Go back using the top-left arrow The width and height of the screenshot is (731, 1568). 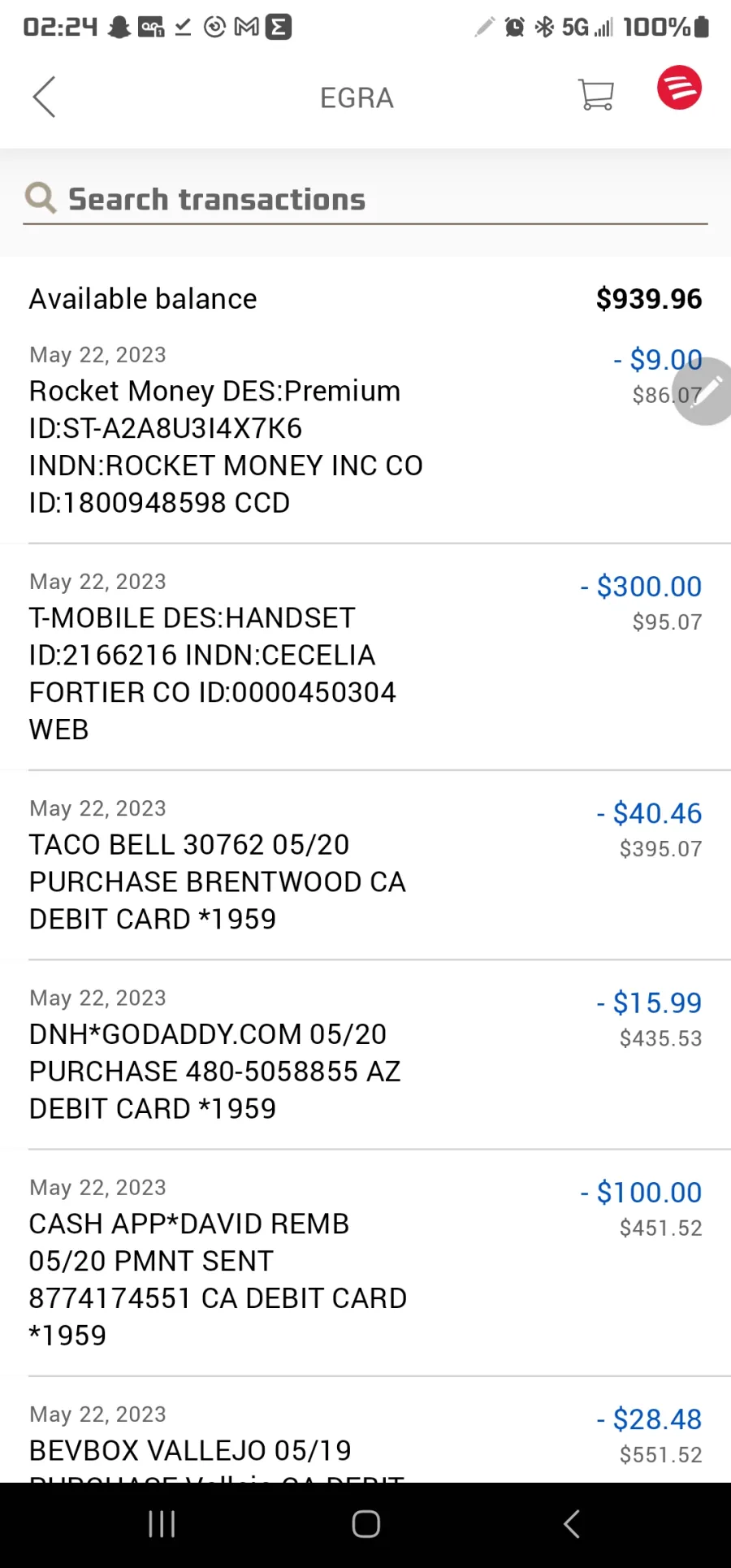pyautogui.click(x=45, y=97)
